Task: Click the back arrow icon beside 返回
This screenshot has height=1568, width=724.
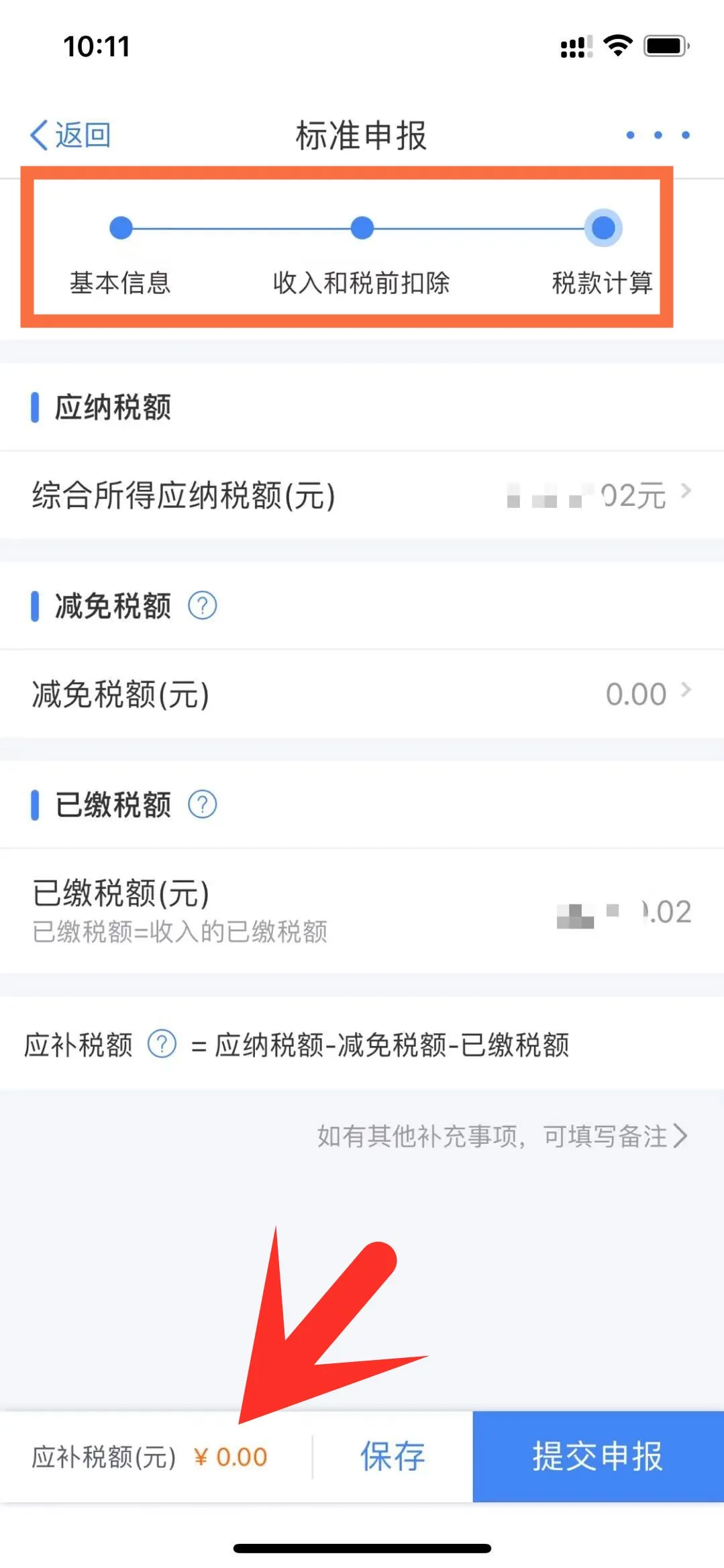Action: pyautogui.click(x=40, y=134)
